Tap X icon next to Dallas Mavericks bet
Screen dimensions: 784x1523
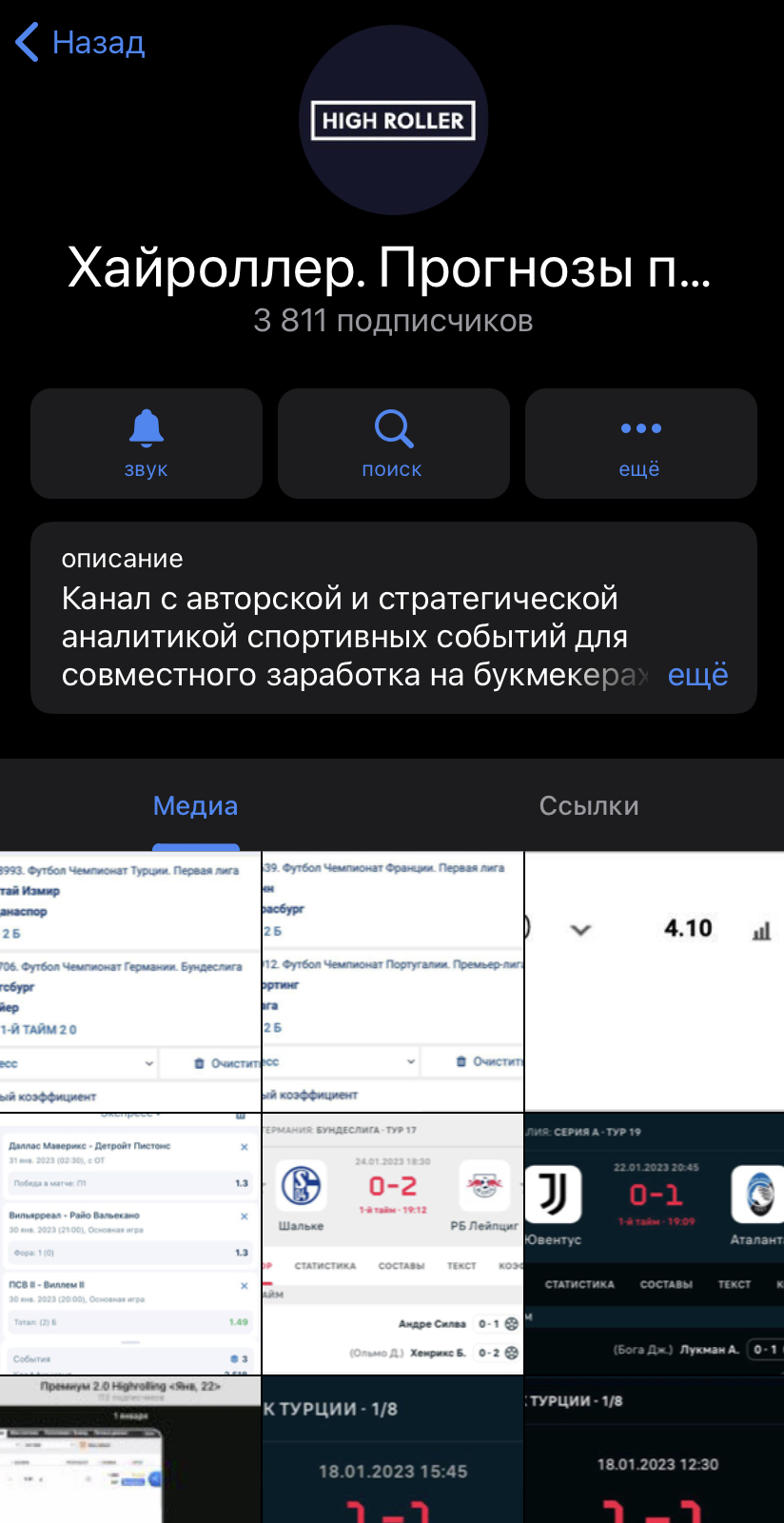point(245,1147)
